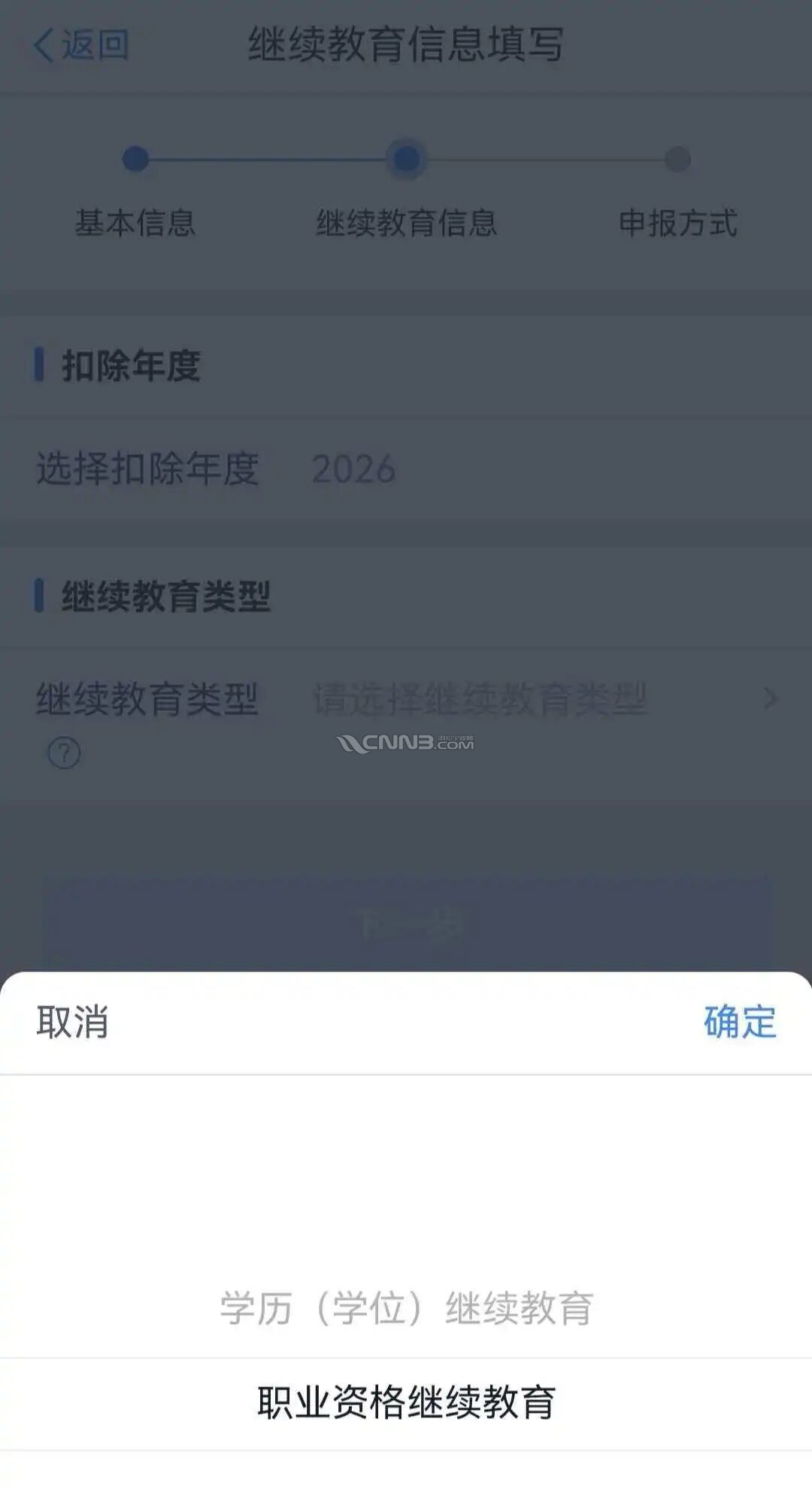Image resolution: width=812 pixels, height=1488 pixels.
Task: Tap the 申报方式 step label
Action: click(x=677, y=222)
